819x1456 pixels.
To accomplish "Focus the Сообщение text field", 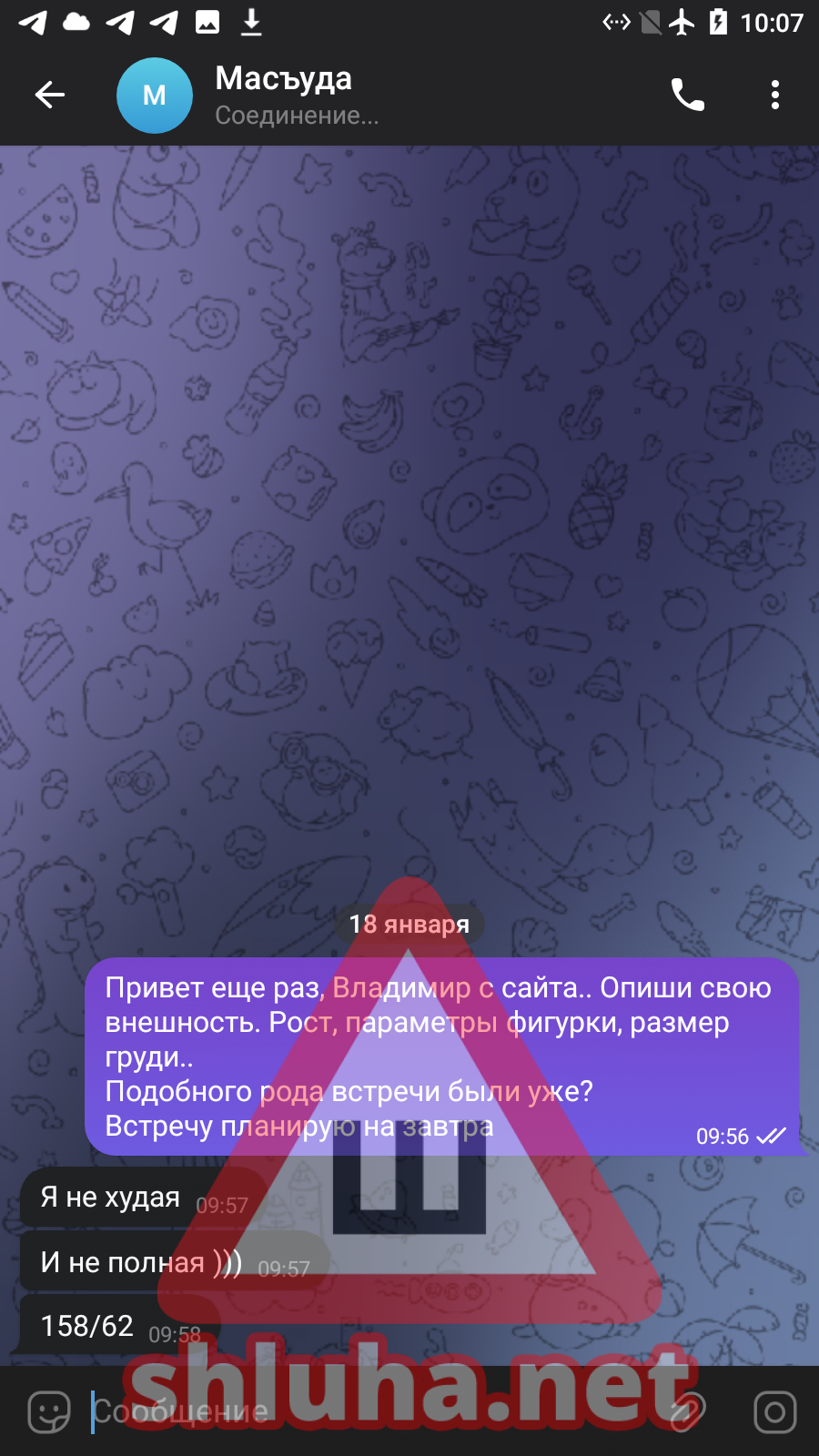I will click(x=364, y=1411).
